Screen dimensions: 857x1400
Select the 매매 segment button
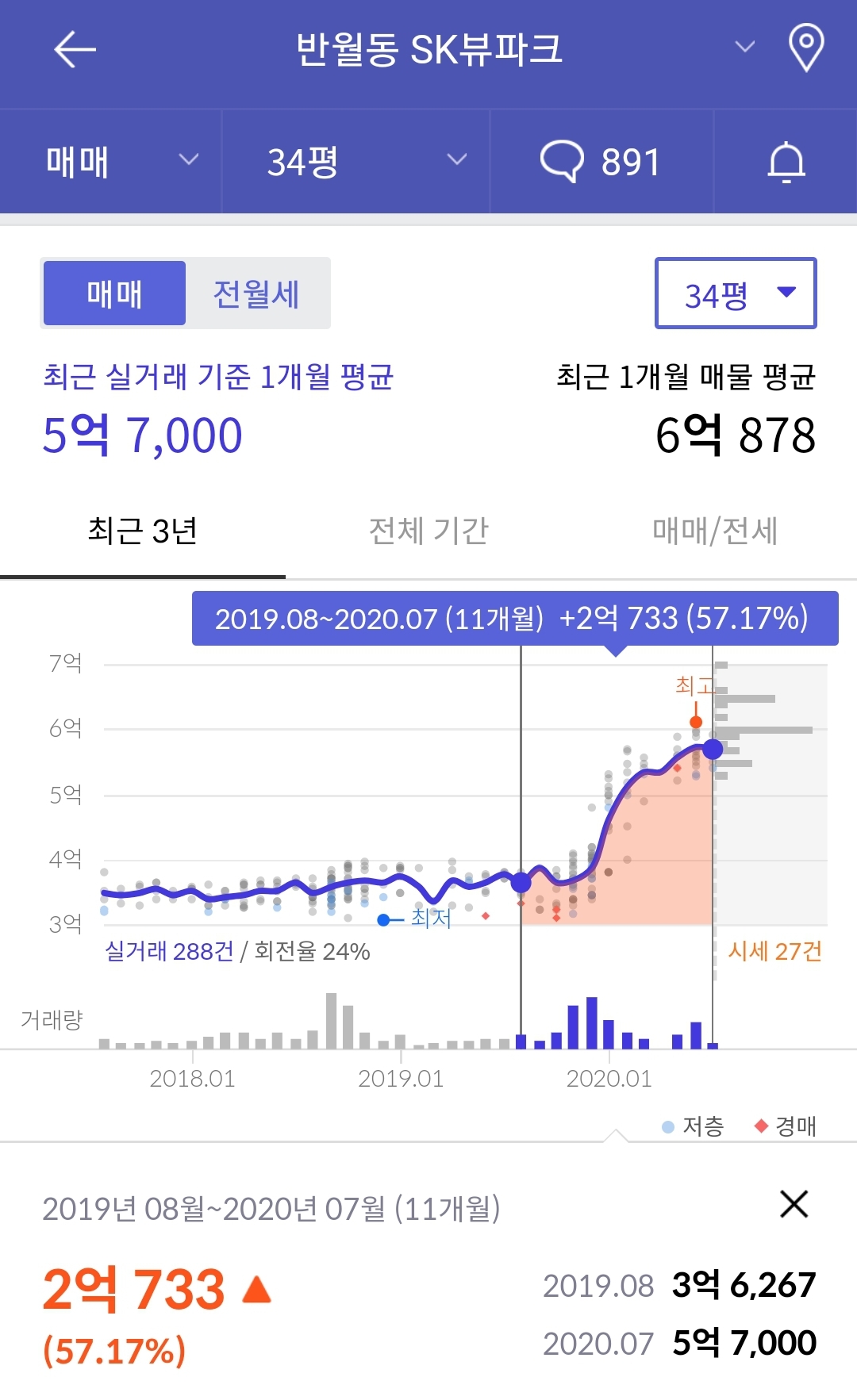[114, 293]
